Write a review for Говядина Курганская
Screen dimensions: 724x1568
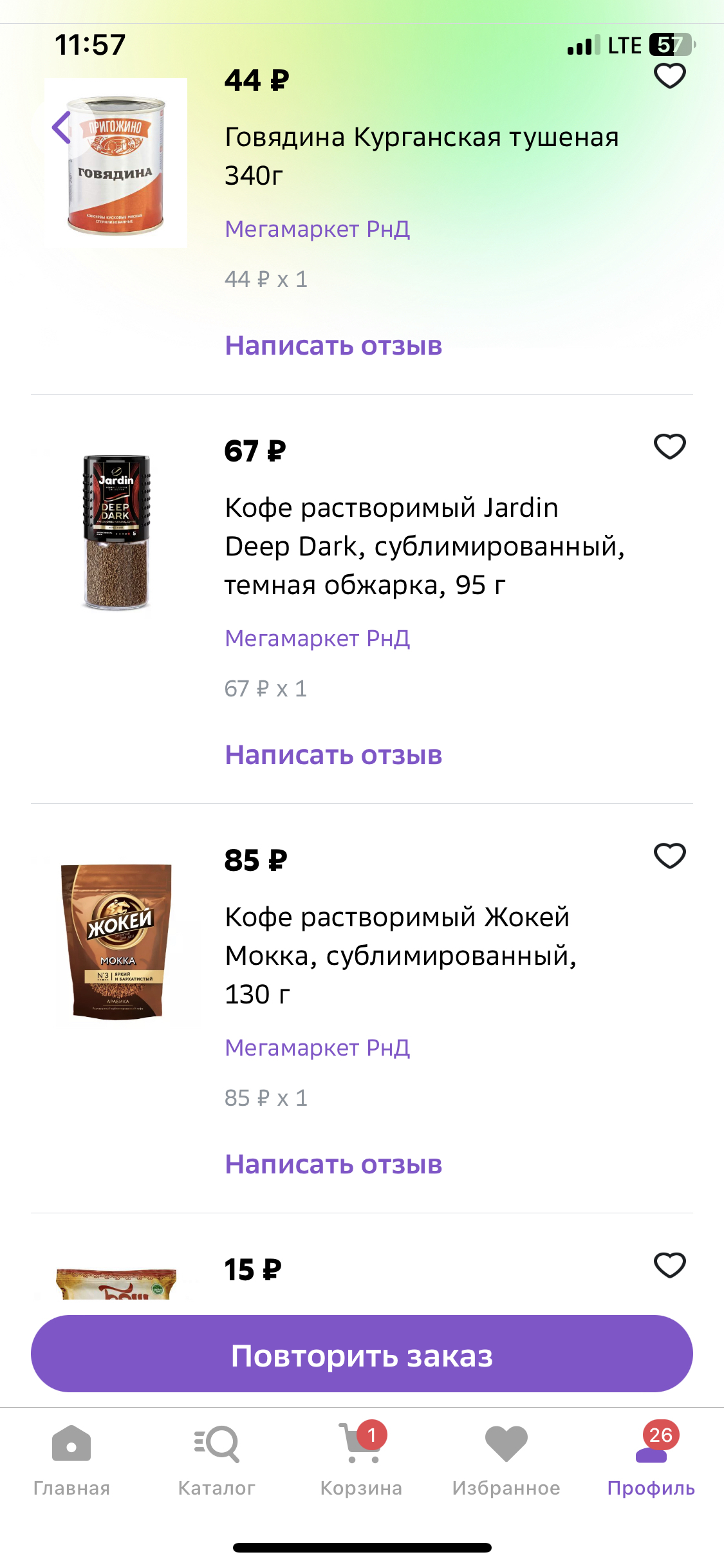coord(333,346)
